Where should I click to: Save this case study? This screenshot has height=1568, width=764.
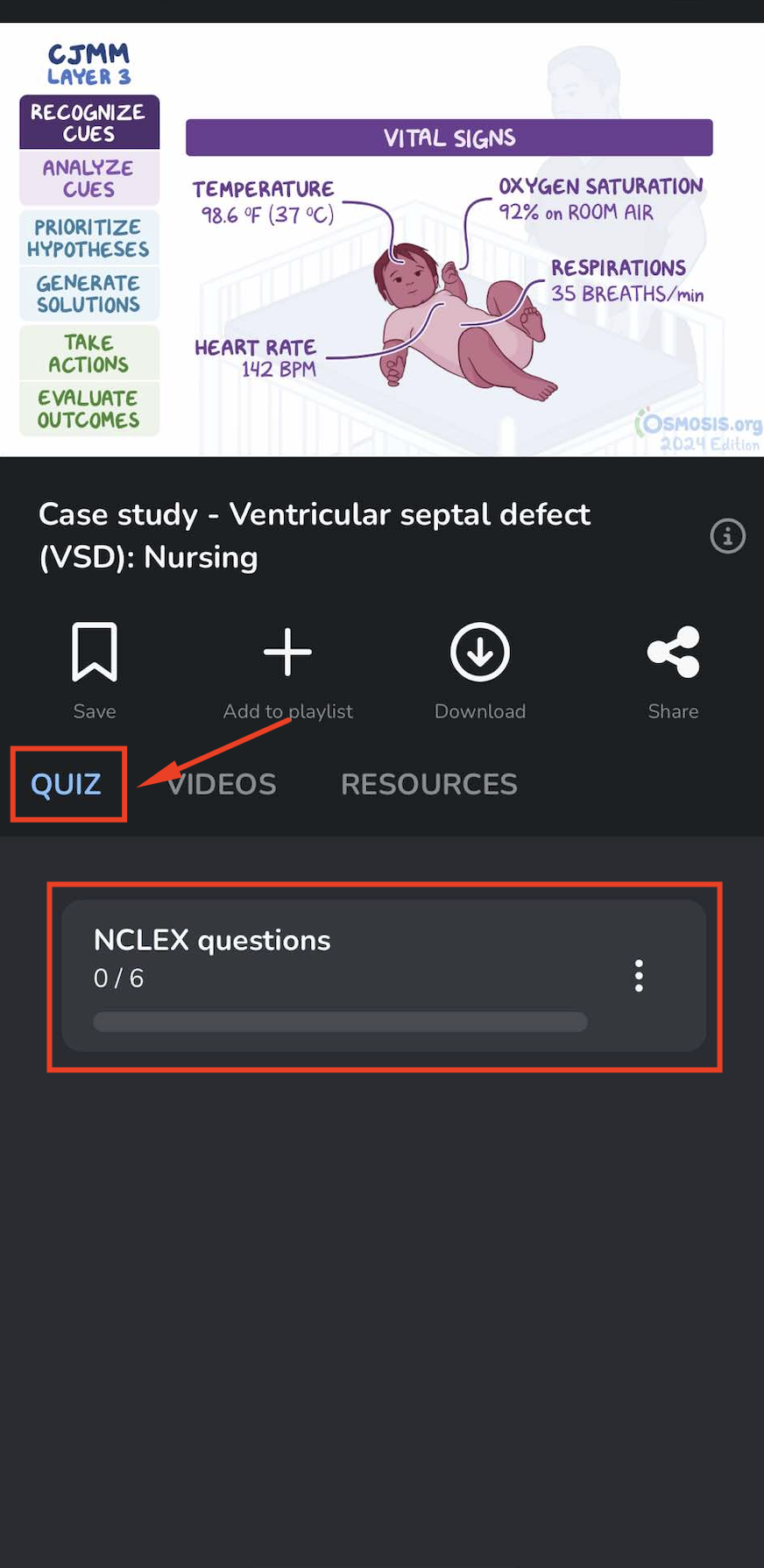(x=95, y=668)
